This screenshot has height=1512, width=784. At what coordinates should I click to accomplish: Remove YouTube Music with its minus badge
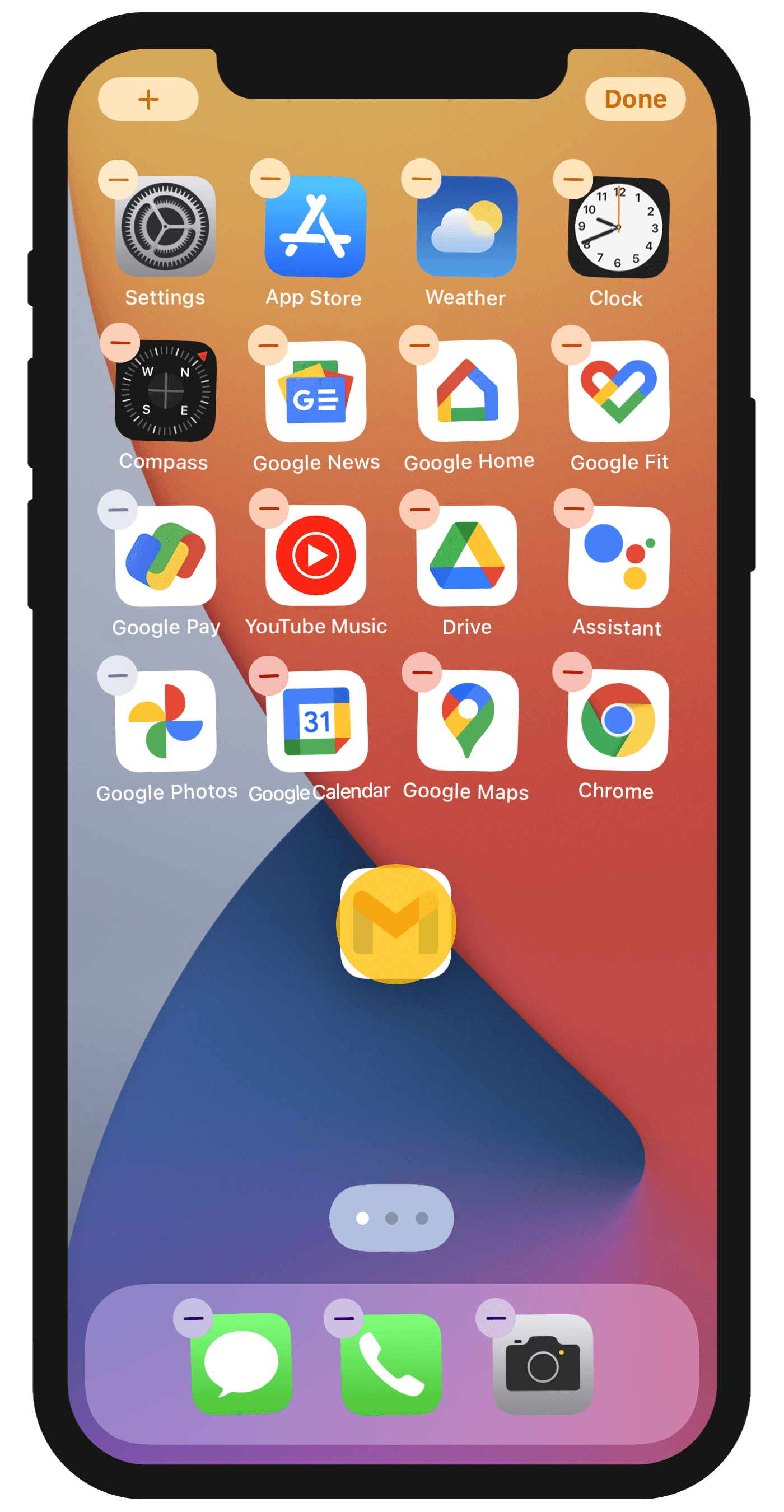point(269,509)
